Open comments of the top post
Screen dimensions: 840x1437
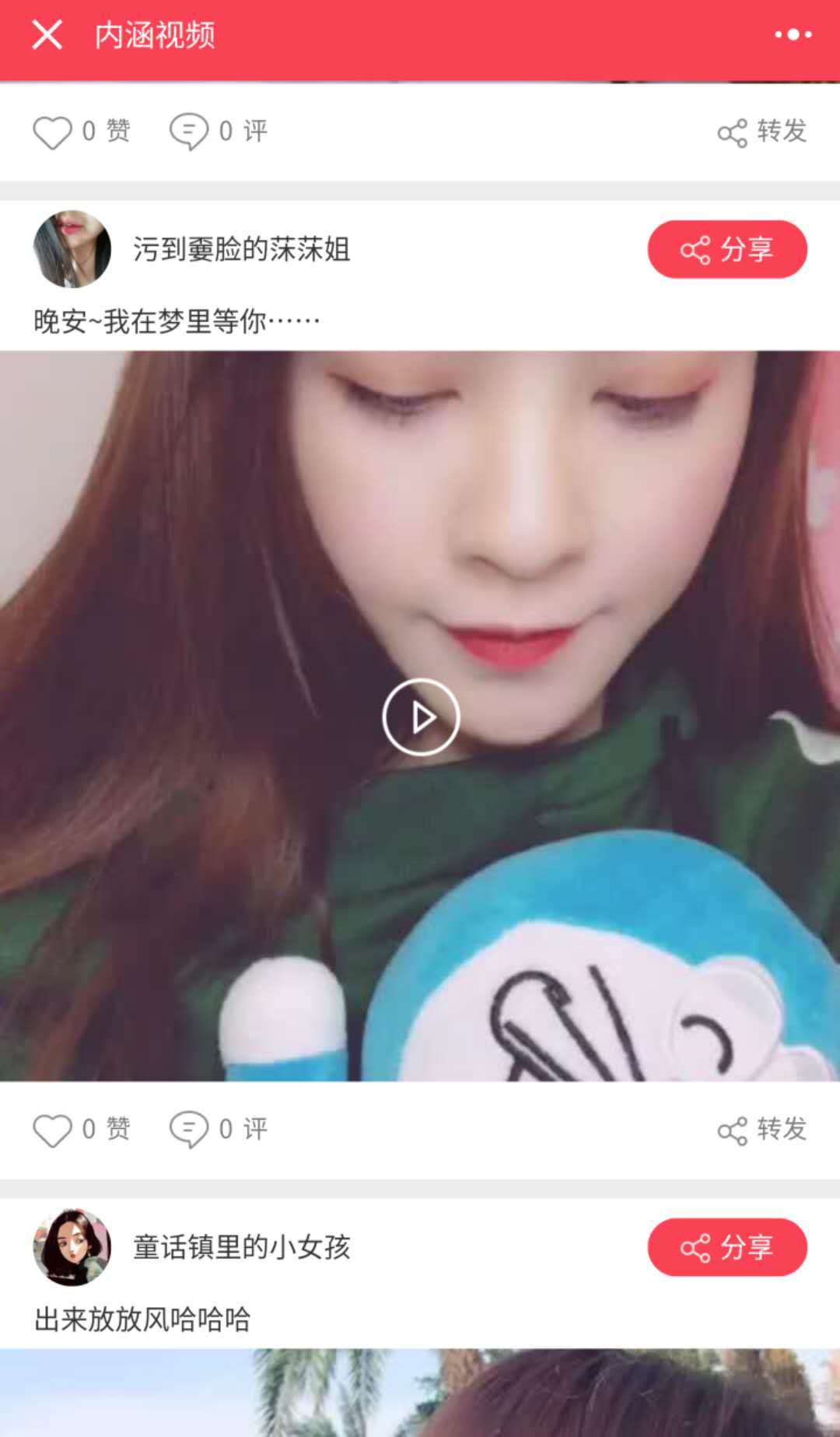190,131
